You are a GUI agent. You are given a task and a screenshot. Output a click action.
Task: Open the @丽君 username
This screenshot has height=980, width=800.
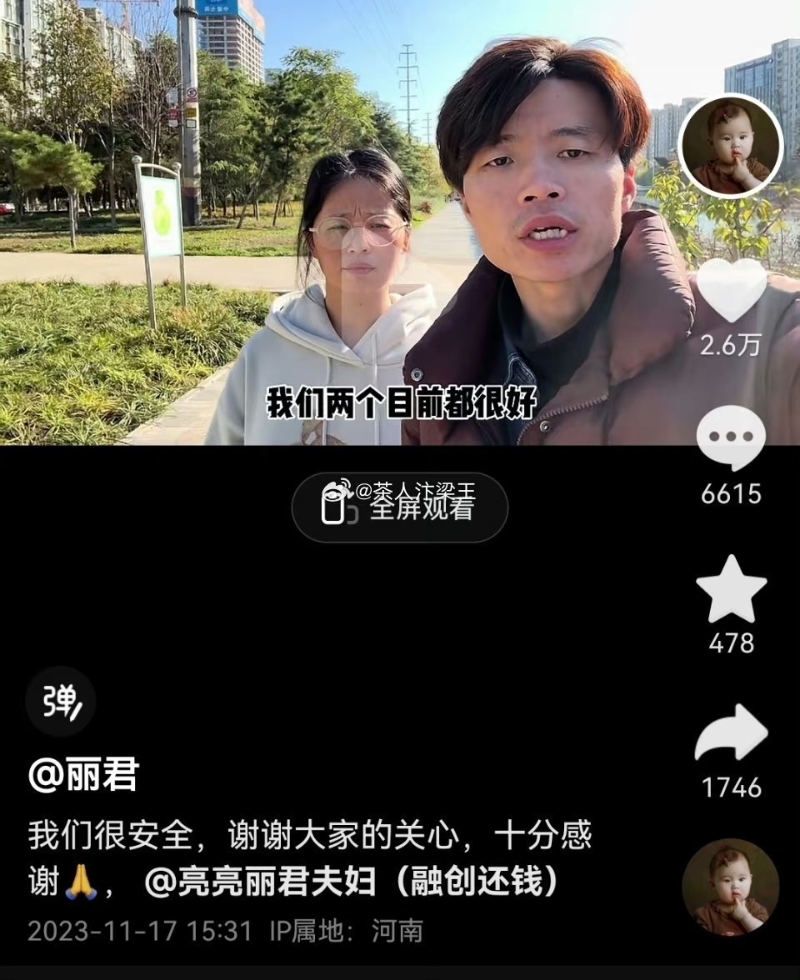[84, 775]
